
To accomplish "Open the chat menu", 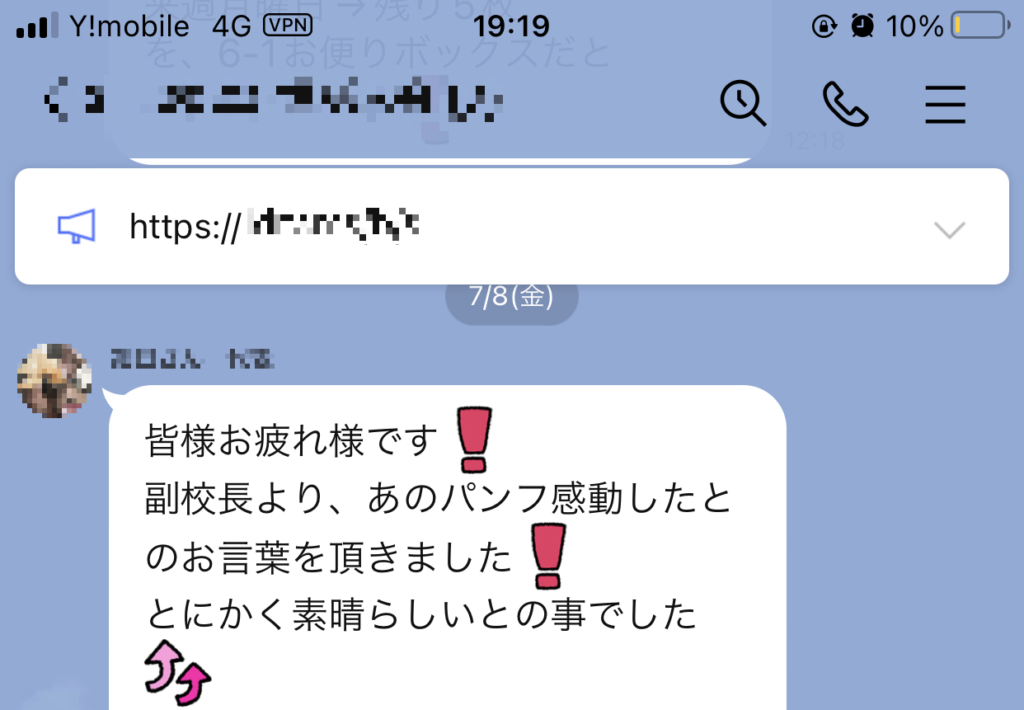I will click(944, 103).
